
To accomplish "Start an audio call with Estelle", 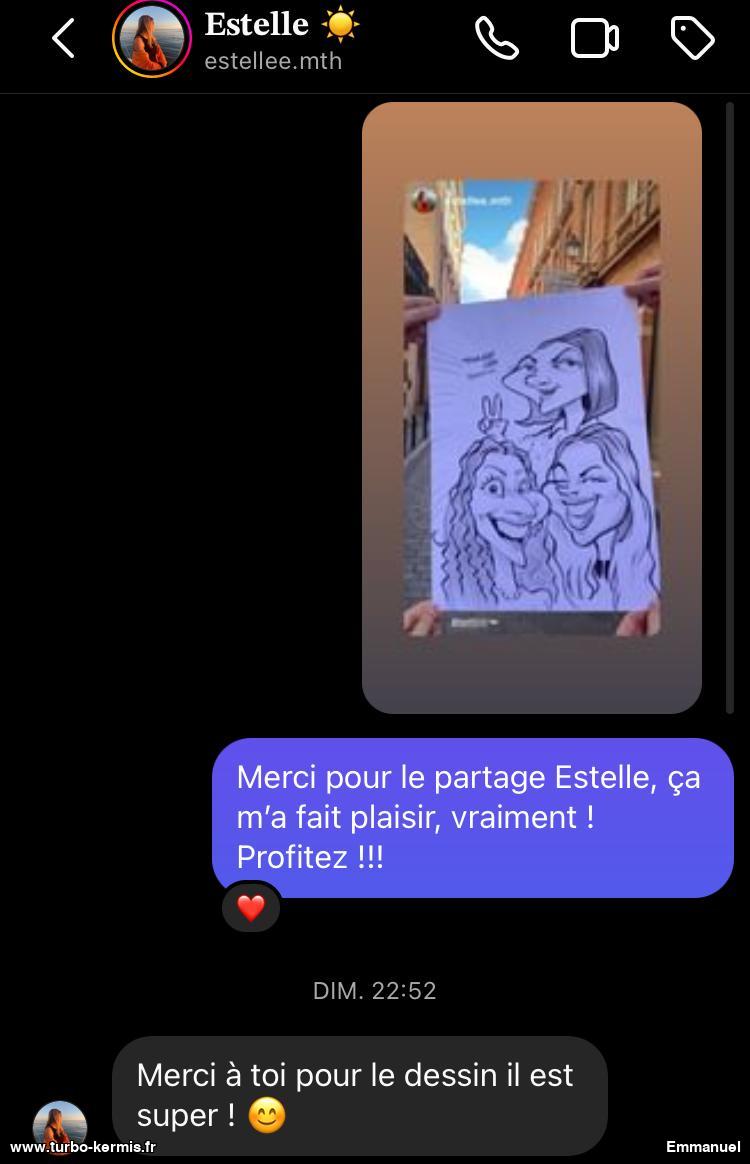I will (x=497, y=39).
